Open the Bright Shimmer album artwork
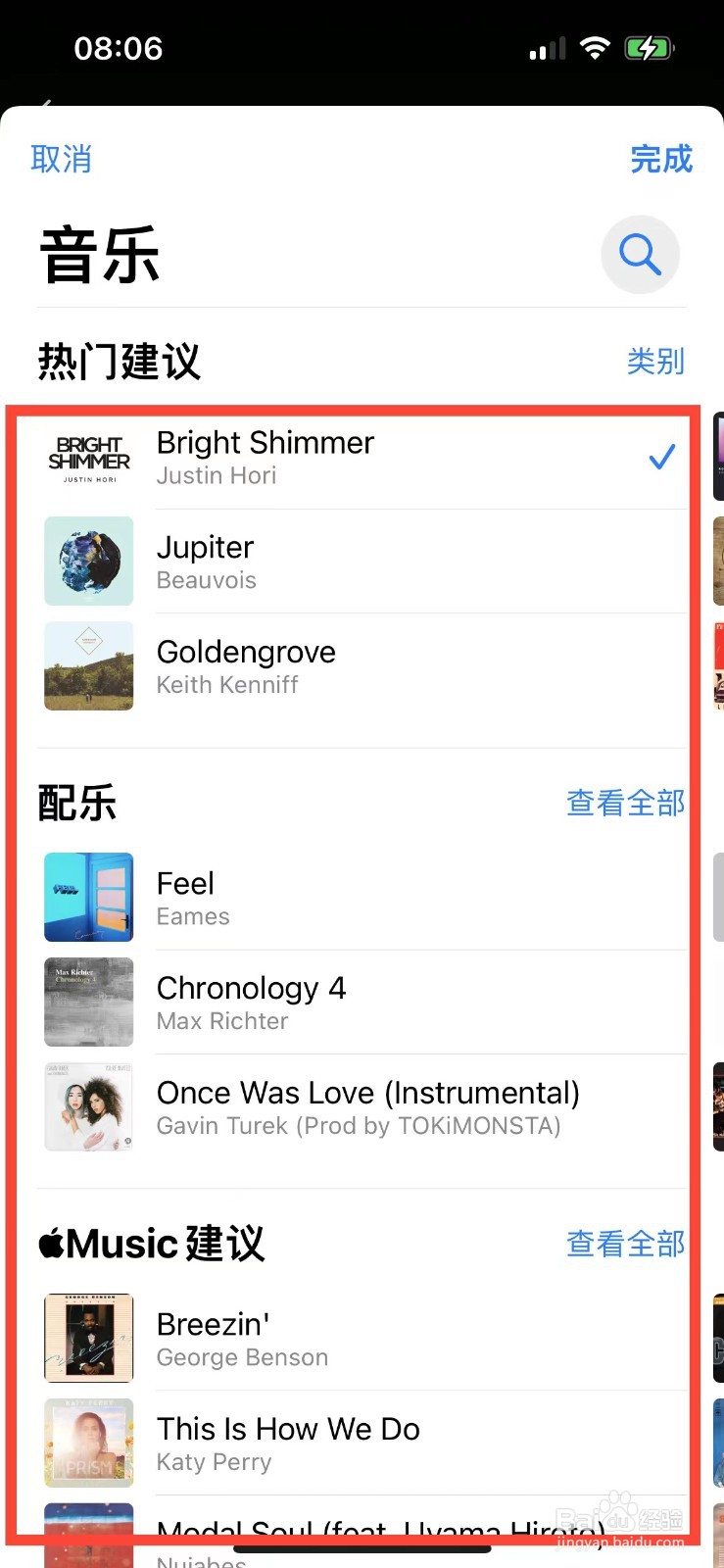 pyautogui.click(x=88, y=457)
